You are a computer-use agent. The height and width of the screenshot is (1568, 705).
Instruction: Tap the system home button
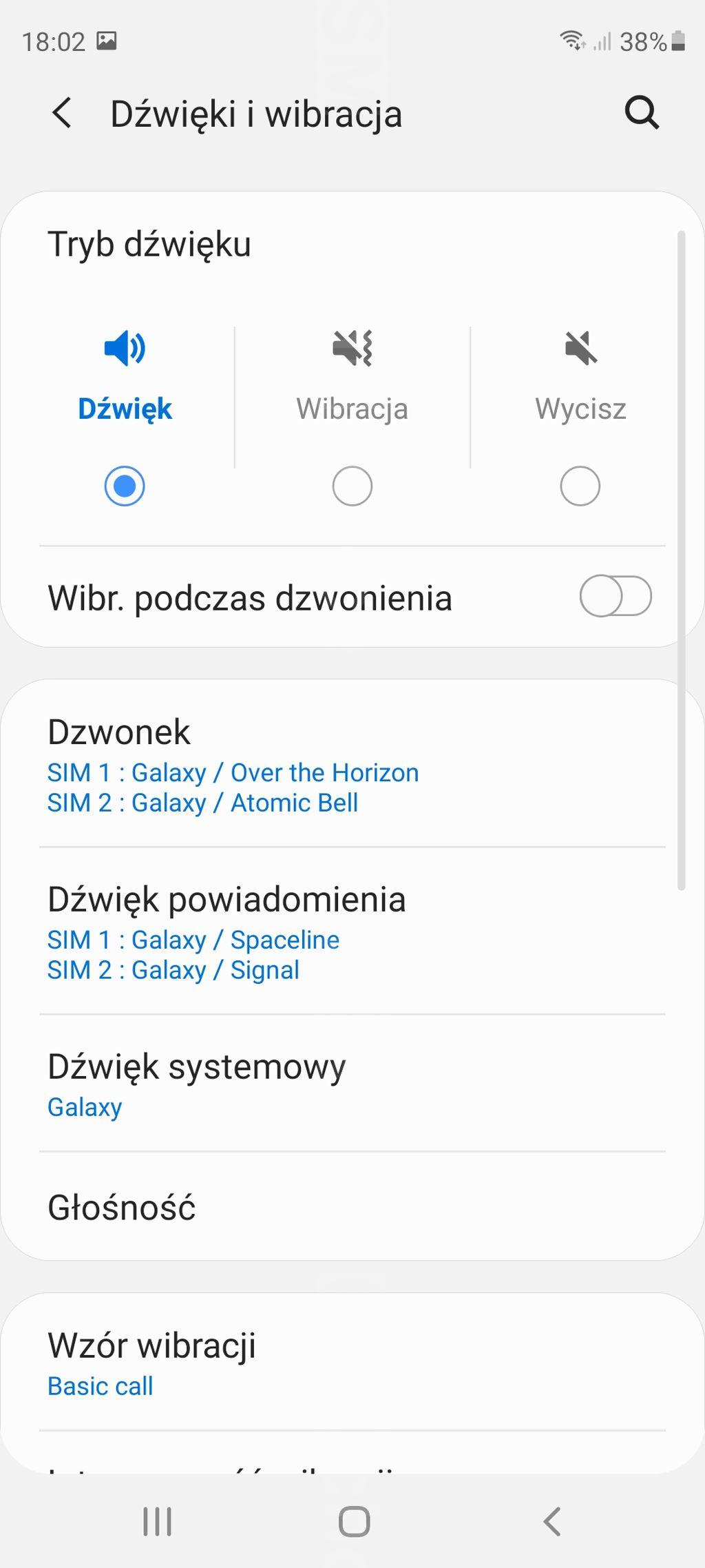point(354,1521)
